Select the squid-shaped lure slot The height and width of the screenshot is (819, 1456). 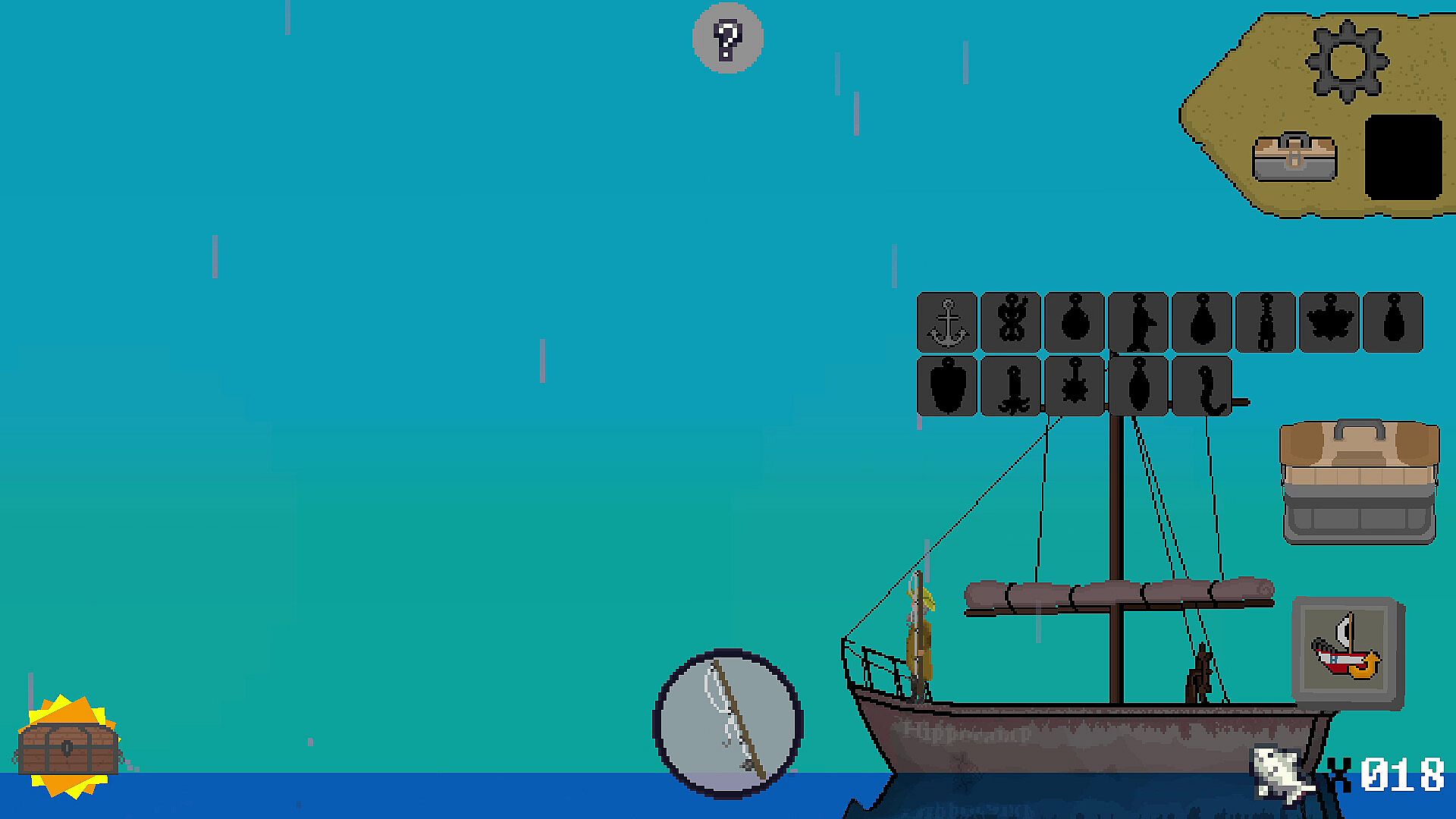(1011, 386)
